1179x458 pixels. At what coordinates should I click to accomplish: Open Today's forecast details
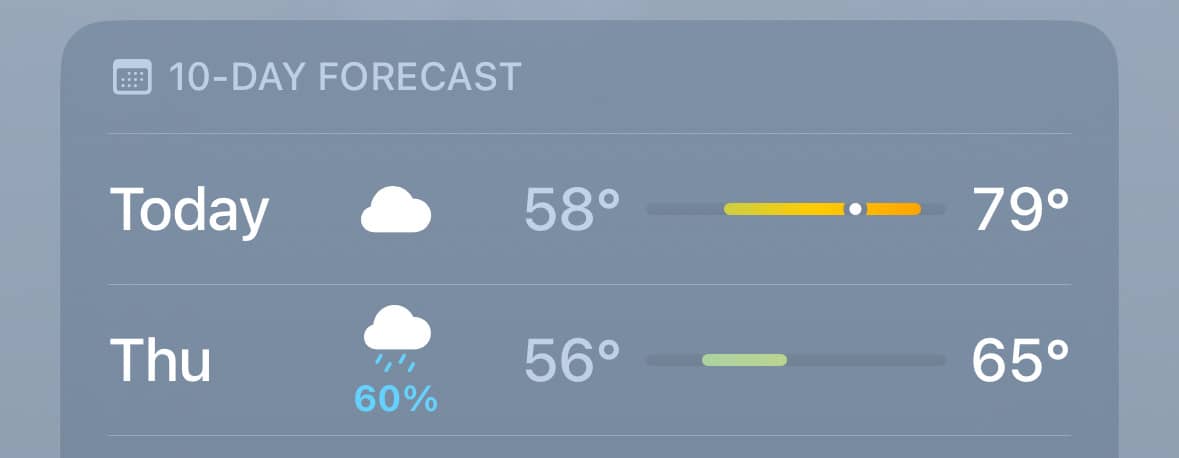pyautogui.click(x=590, y=209)
